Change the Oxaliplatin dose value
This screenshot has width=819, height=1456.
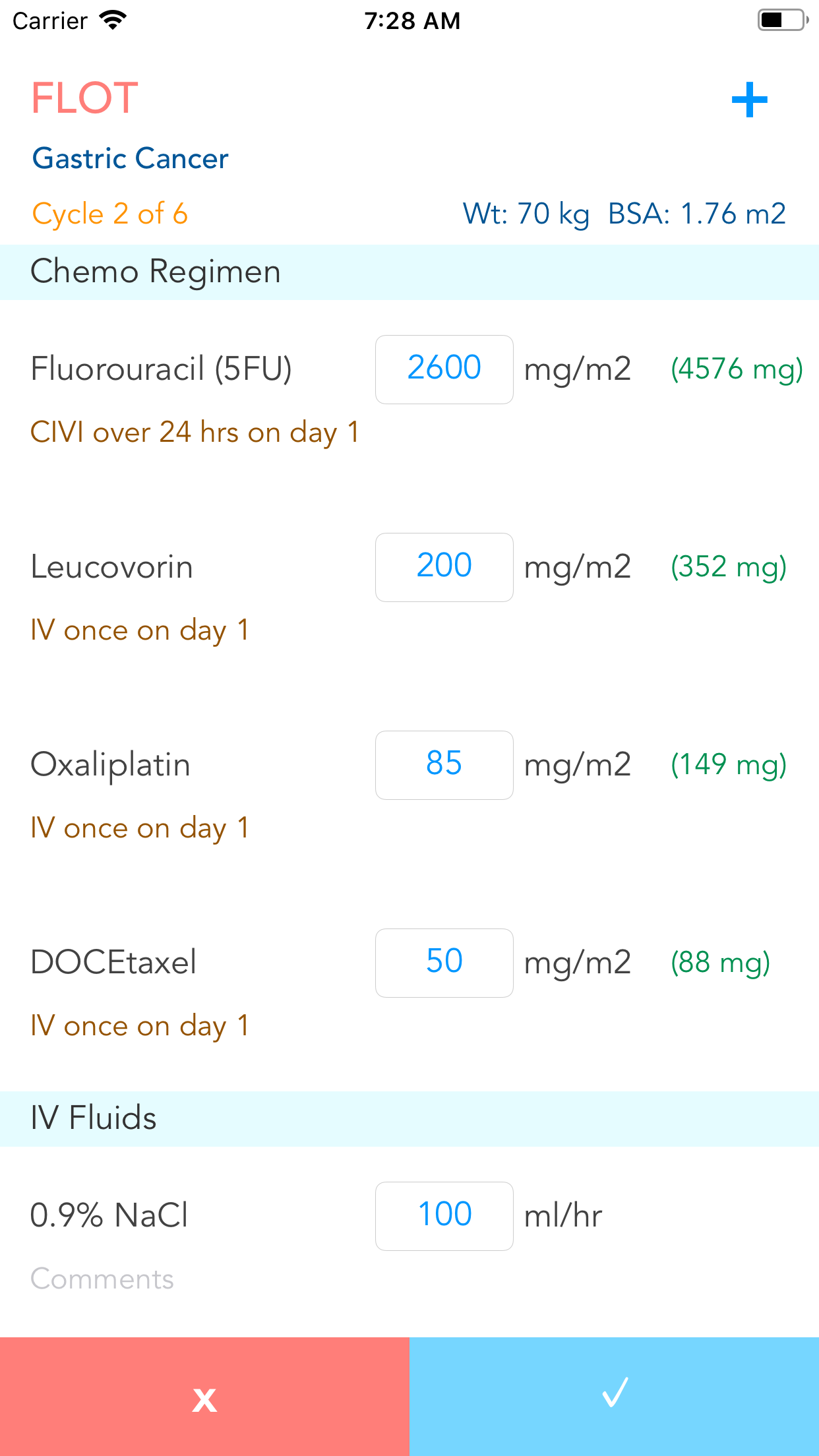pyautogui.click(x=444, y=765)
